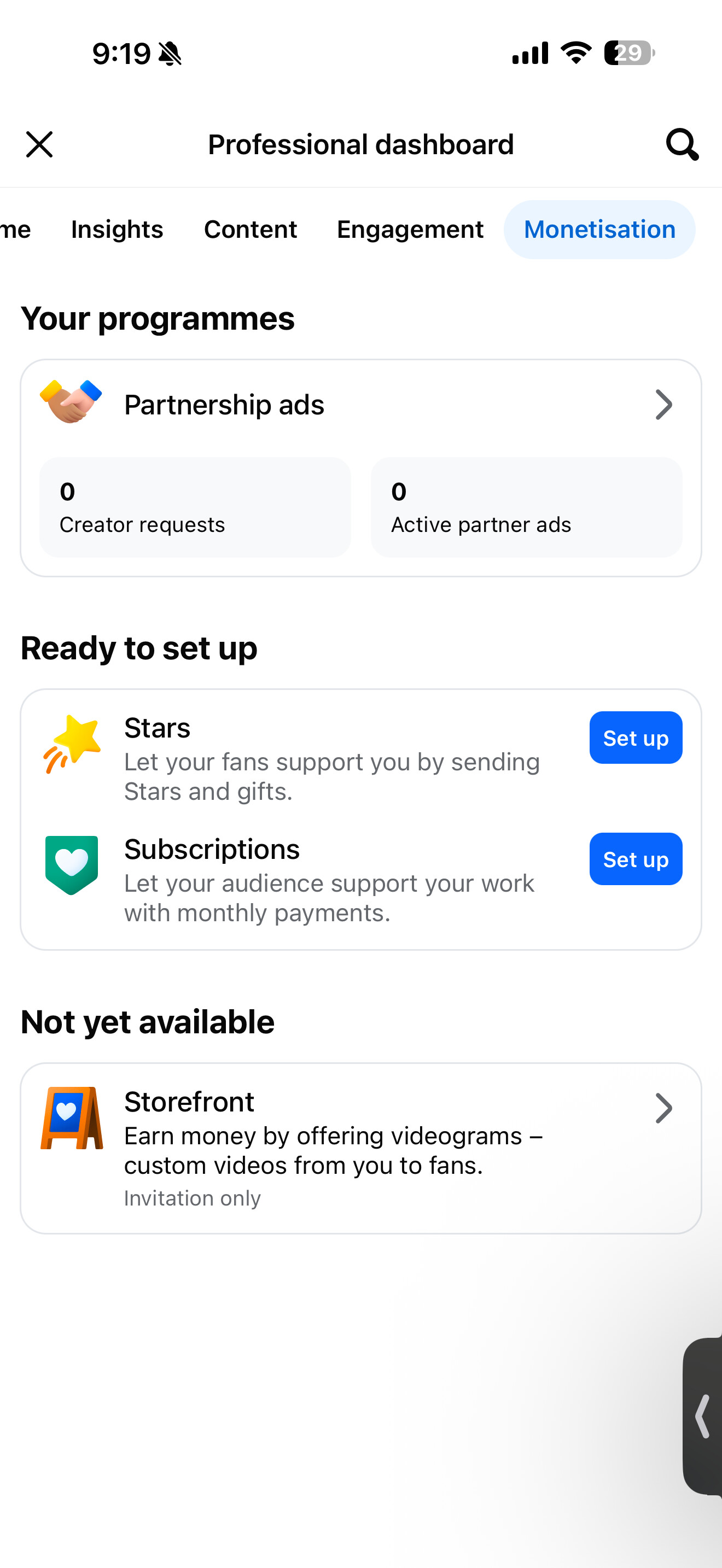Set up Stars
722x1568 pixels.
click(x=635, y=738)
